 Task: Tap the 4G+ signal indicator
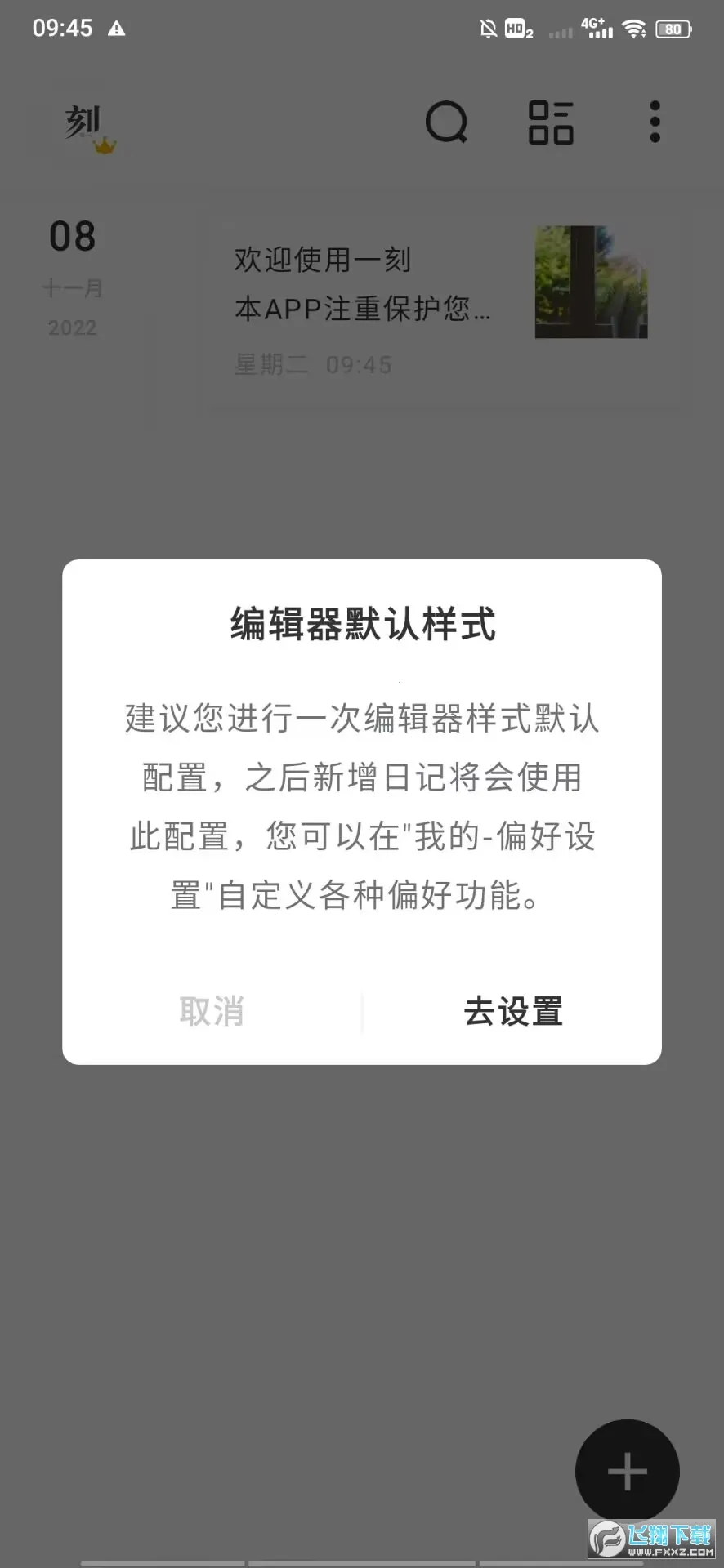tap(597, 29)
